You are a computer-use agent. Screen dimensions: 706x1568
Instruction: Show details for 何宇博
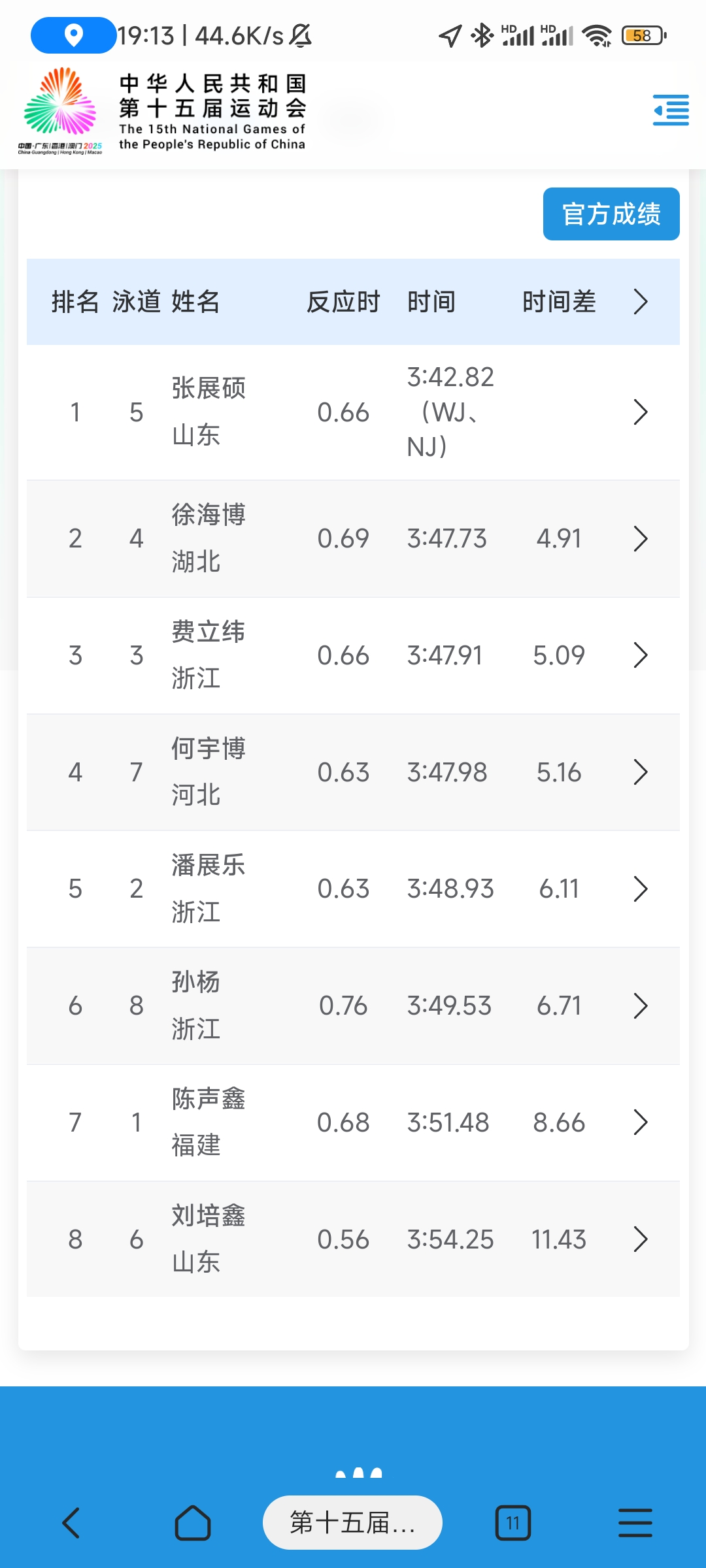[641, 772]
